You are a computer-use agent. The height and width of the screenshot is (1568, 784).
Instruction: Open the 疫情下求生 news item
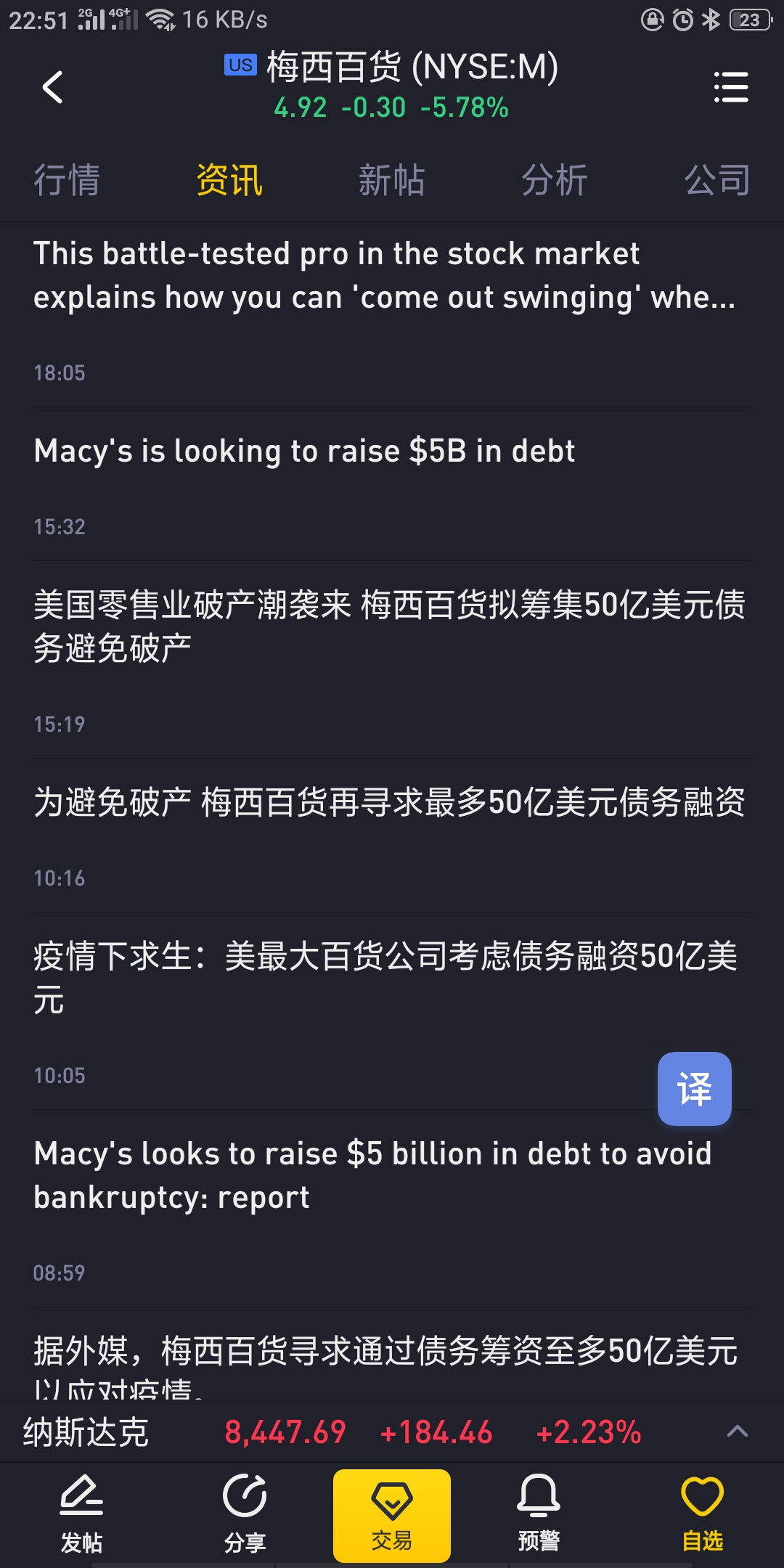click(392, 1011)
